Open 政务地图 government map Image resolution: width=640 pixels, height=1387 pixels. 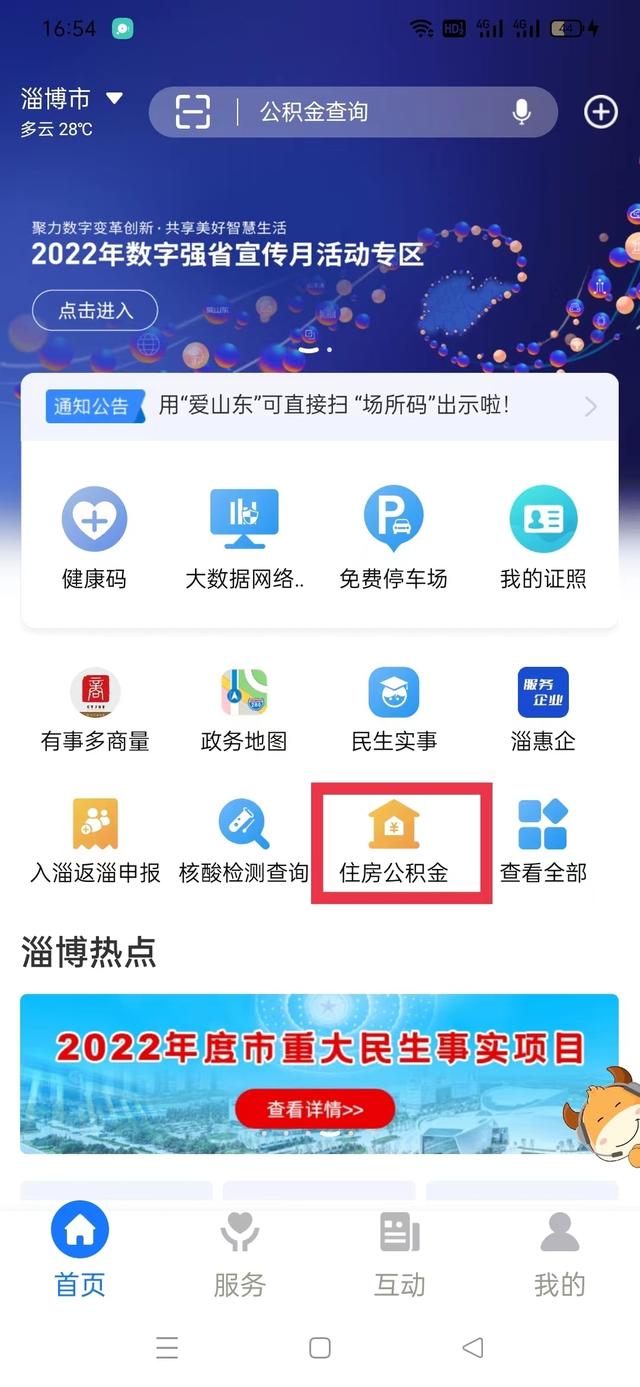(244, 710)
